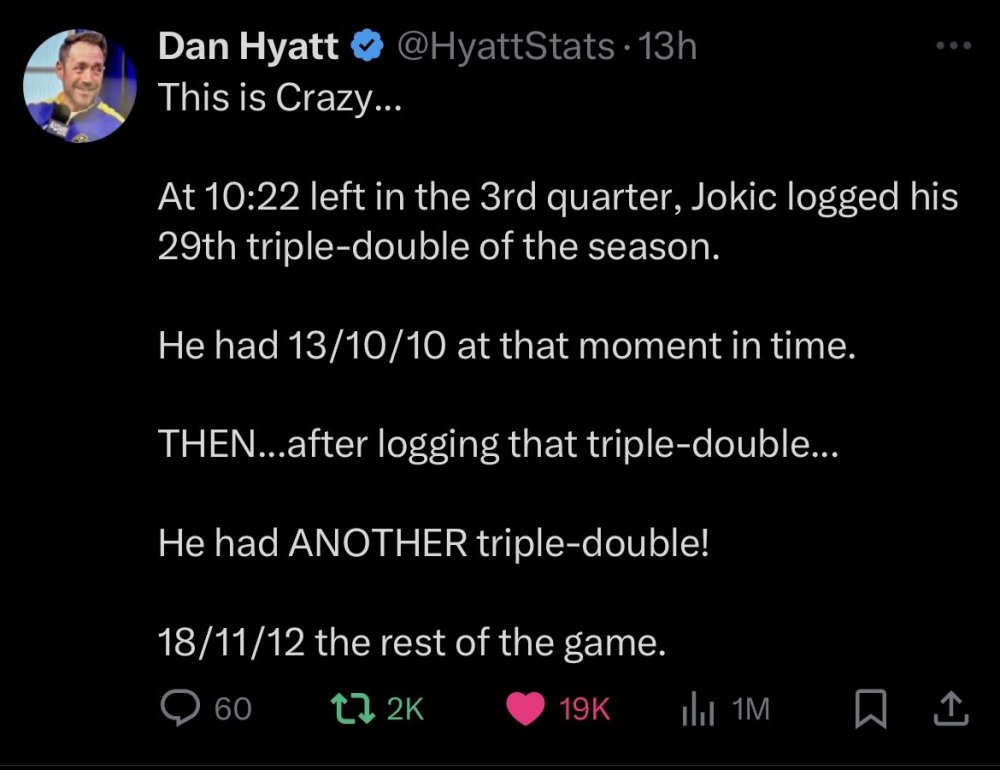Viewport: 1000px width, 770px height.
Task: Open the @HyattStats handle link
Action: point(506,46)
